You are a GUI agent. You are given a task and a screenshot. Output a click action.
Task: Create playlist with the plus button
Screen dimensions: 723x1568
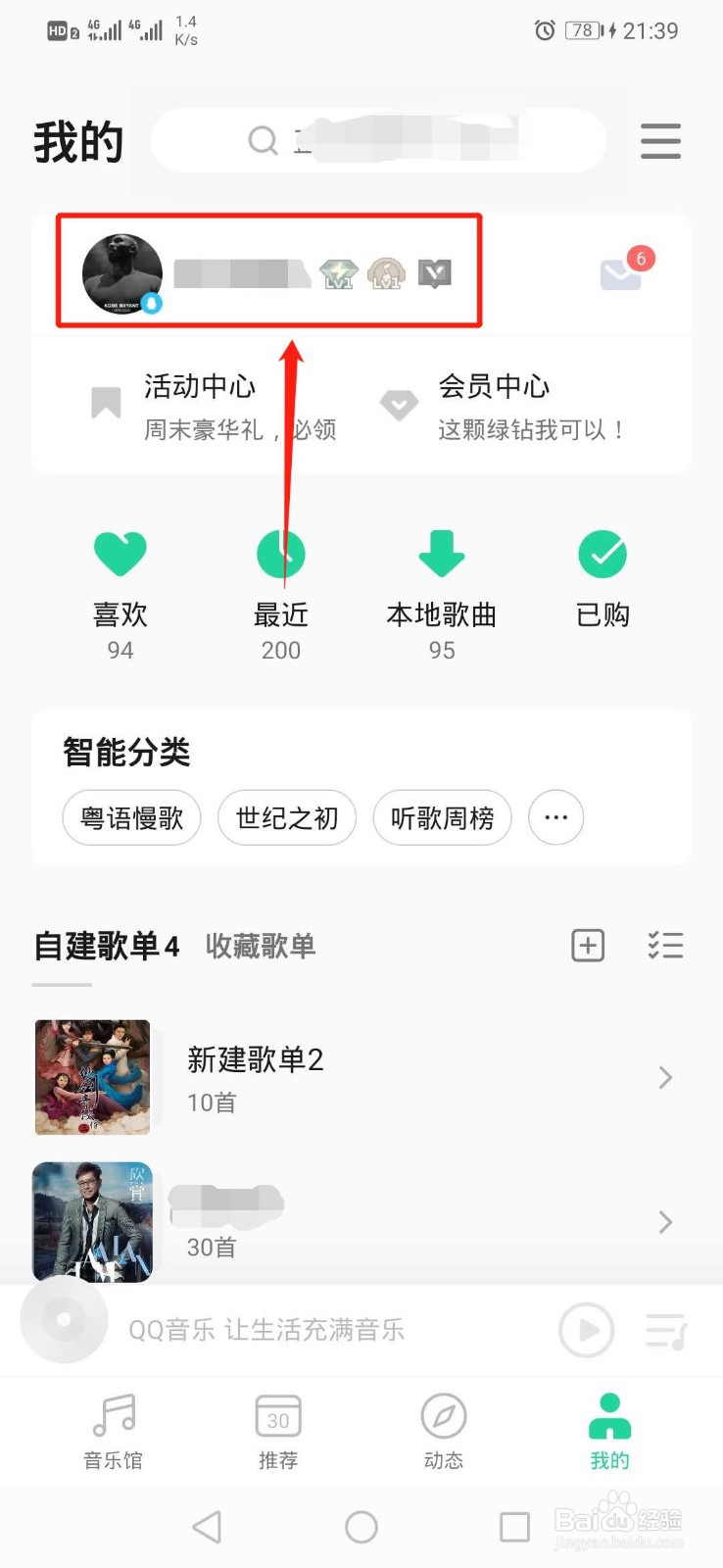[587, 946]
